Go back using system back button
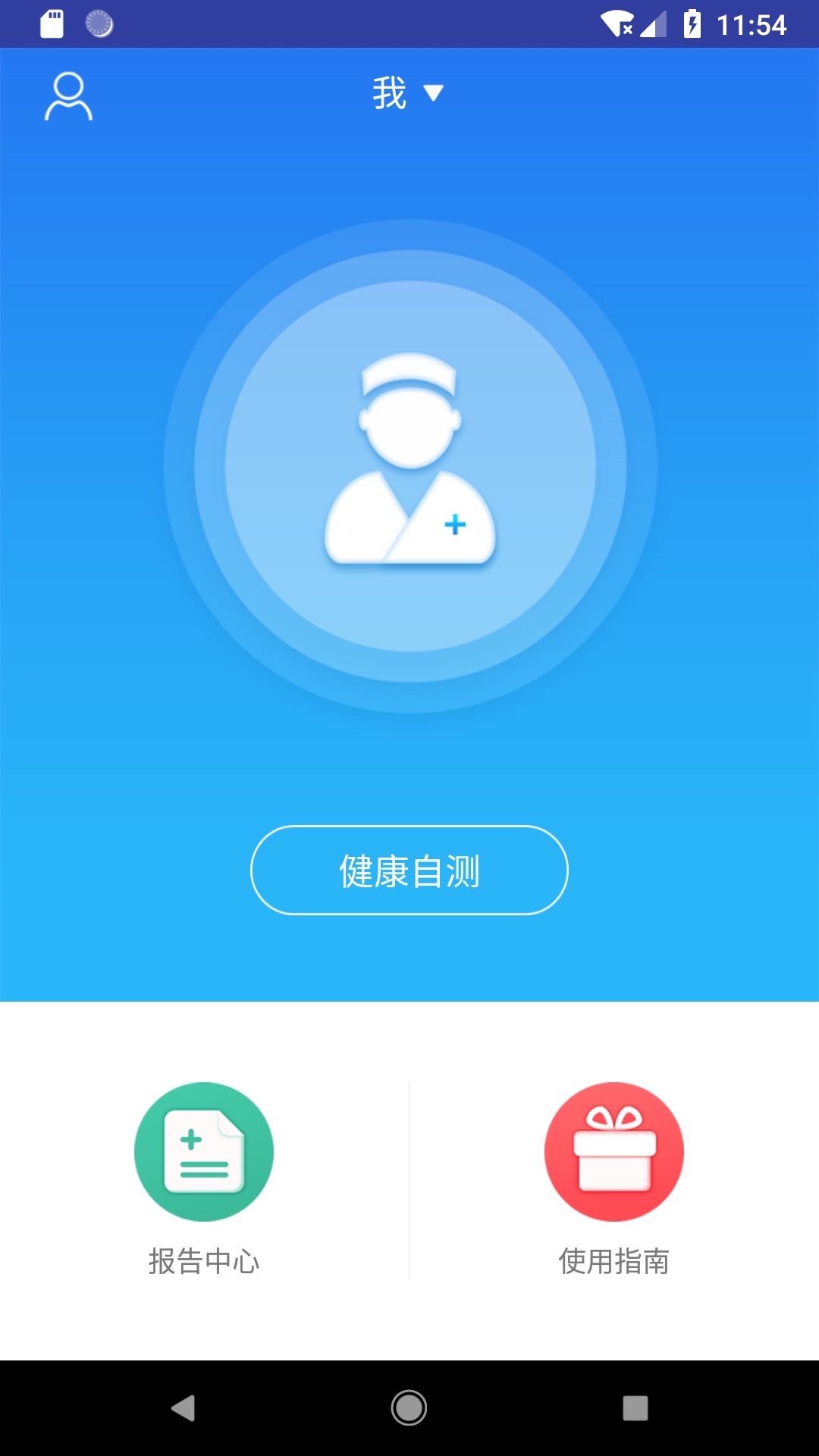Viewport: 819px width, 1456px height. point(183,1408)
